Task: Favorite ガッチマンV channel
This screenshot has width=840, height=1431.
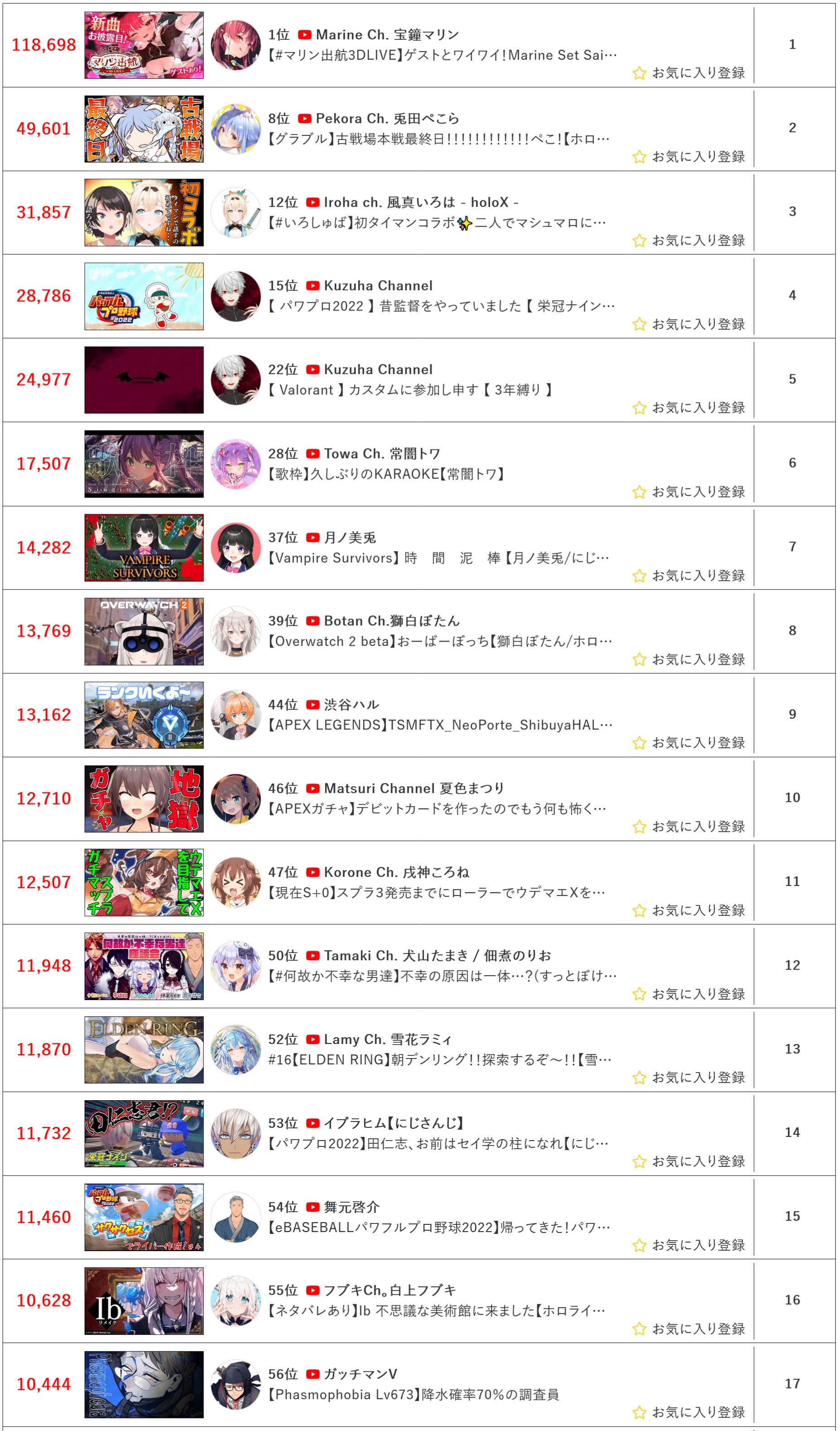Action: pos(689,1412)
